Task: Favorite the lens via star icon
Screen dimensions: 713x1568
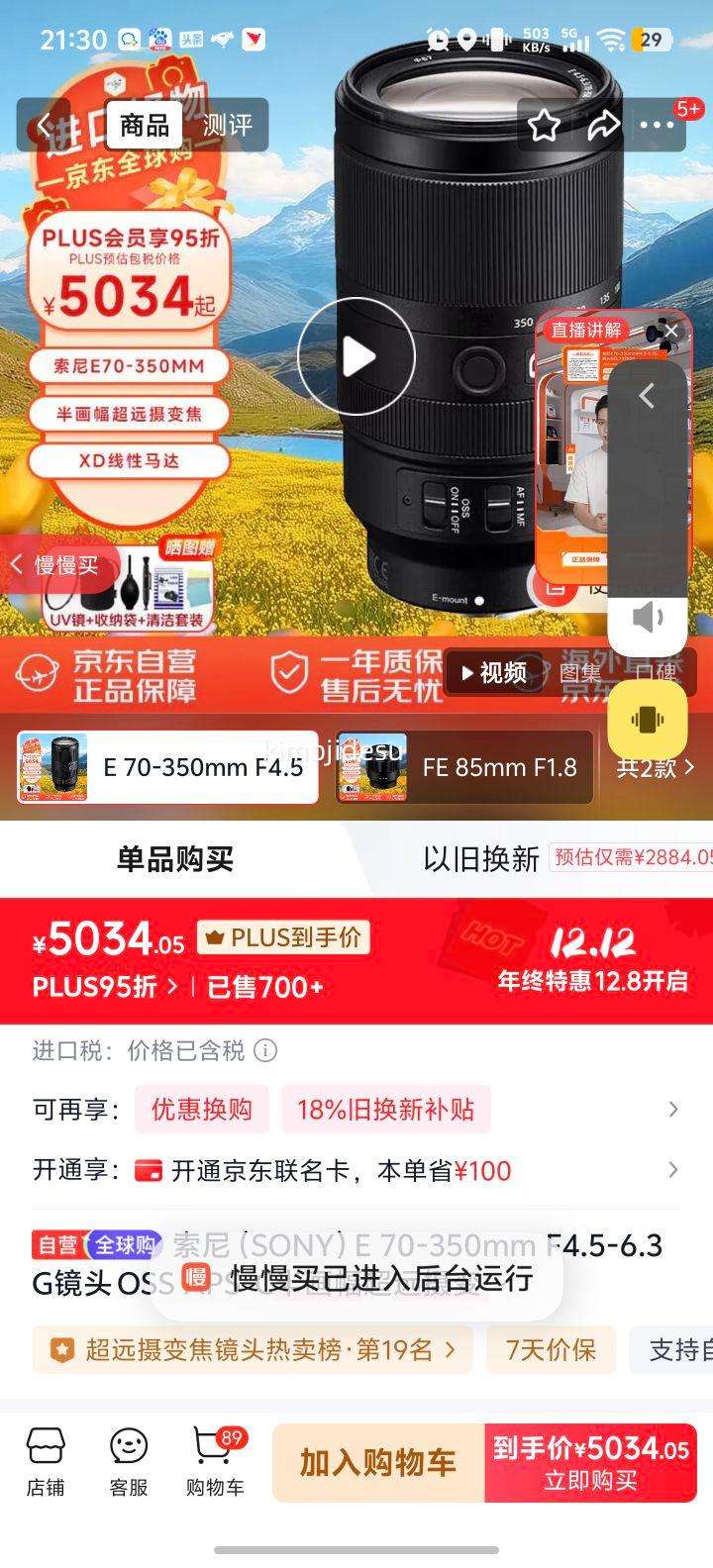Action: pos(544,126)
